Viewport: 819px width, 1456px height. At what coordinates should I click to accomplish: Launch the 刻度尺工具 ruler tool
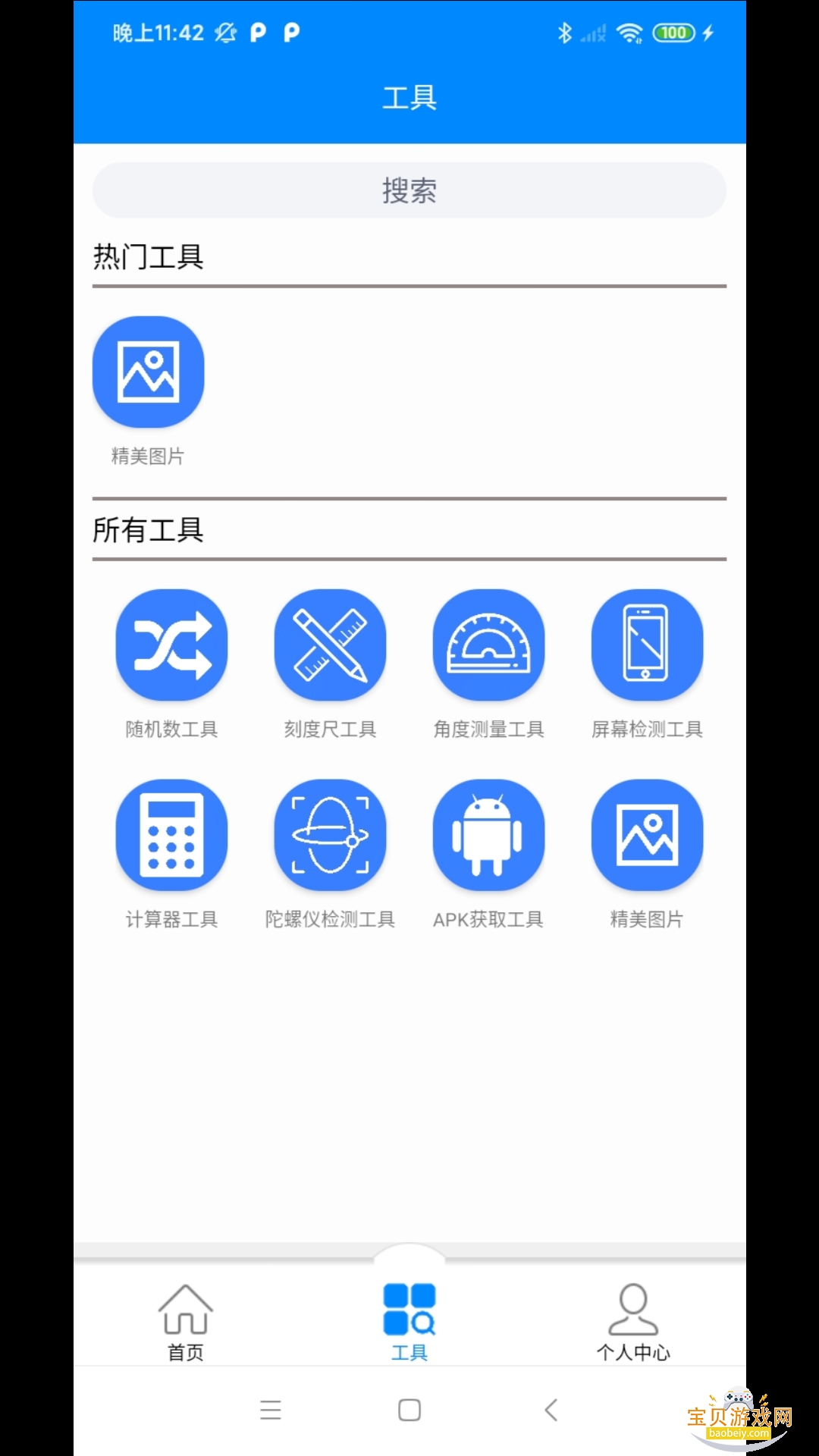(x=330, y=645)
